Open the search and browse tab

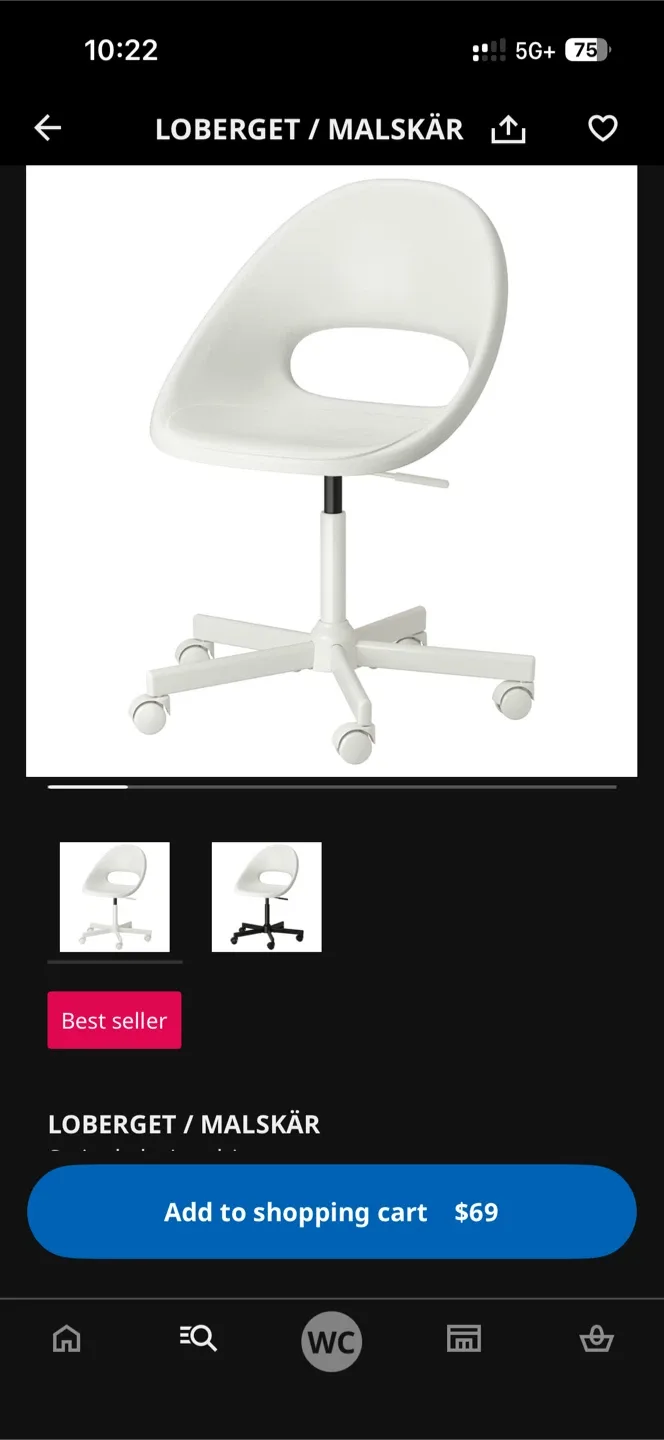pyautogui.click(x=198, y=1338)
